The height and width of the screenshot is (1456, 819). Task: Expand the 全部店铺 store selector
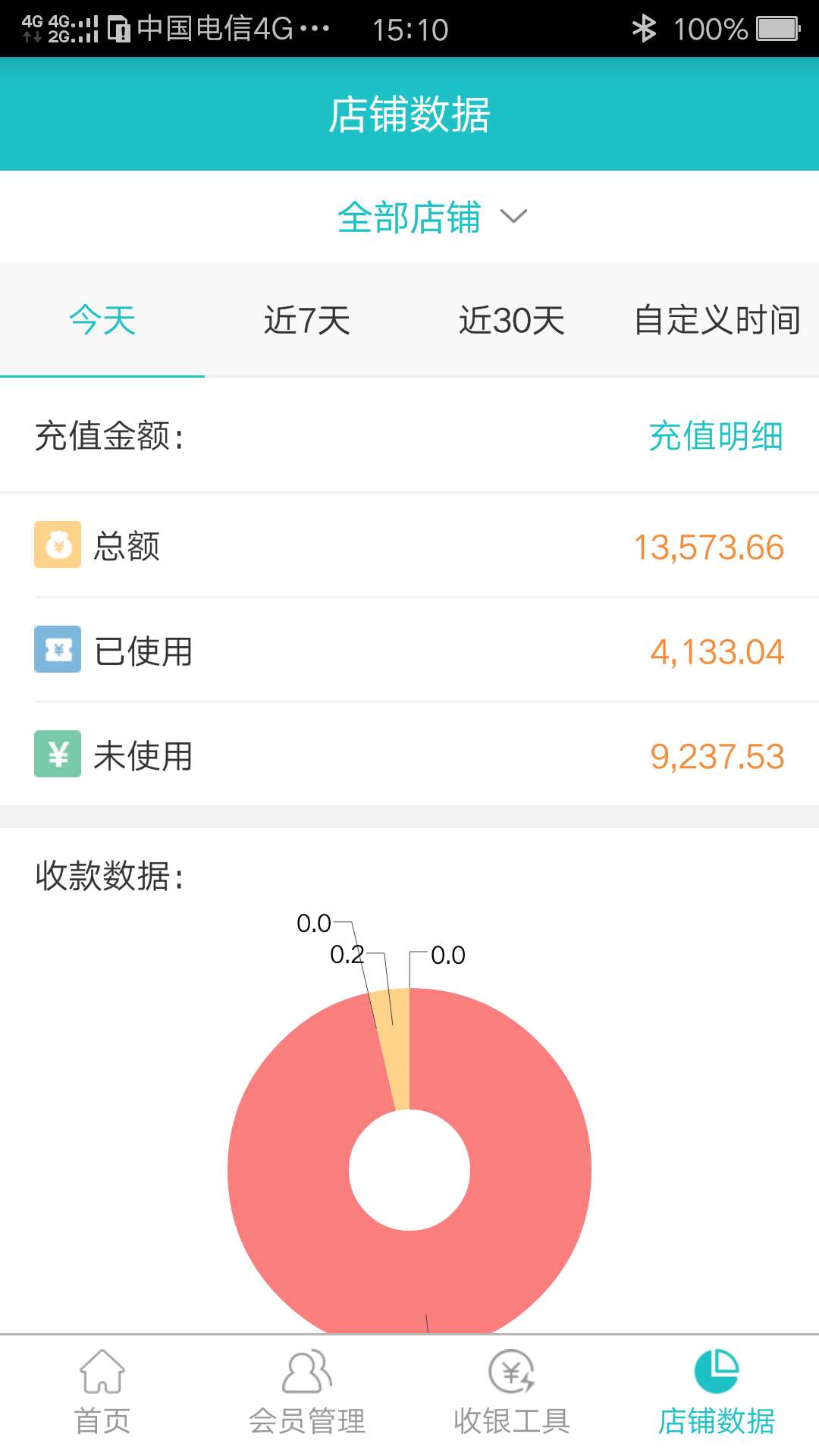pos(409,218)
